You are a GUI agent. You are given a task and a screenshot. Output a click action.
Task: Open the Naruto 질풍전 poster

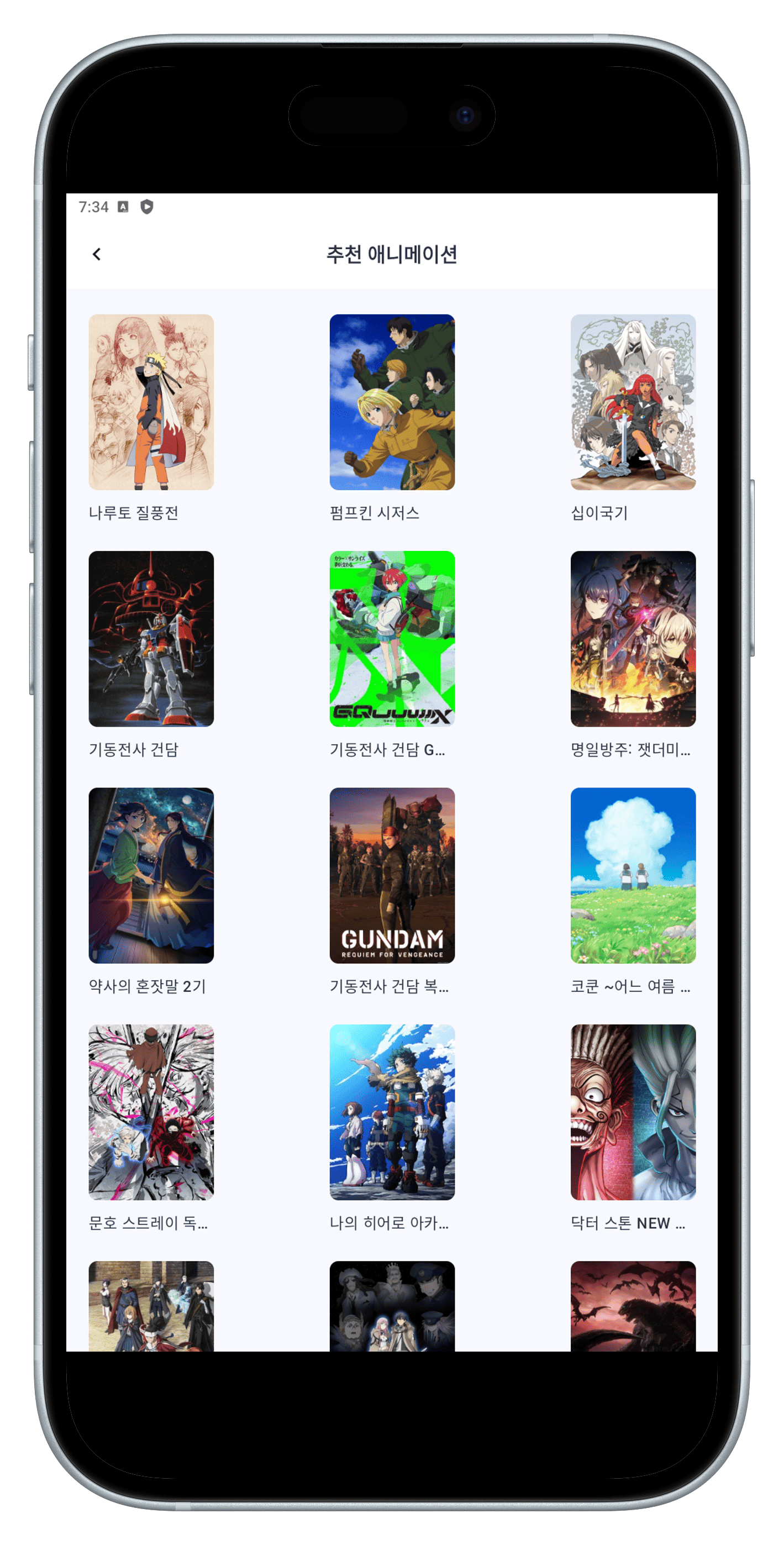click(152, 403)
